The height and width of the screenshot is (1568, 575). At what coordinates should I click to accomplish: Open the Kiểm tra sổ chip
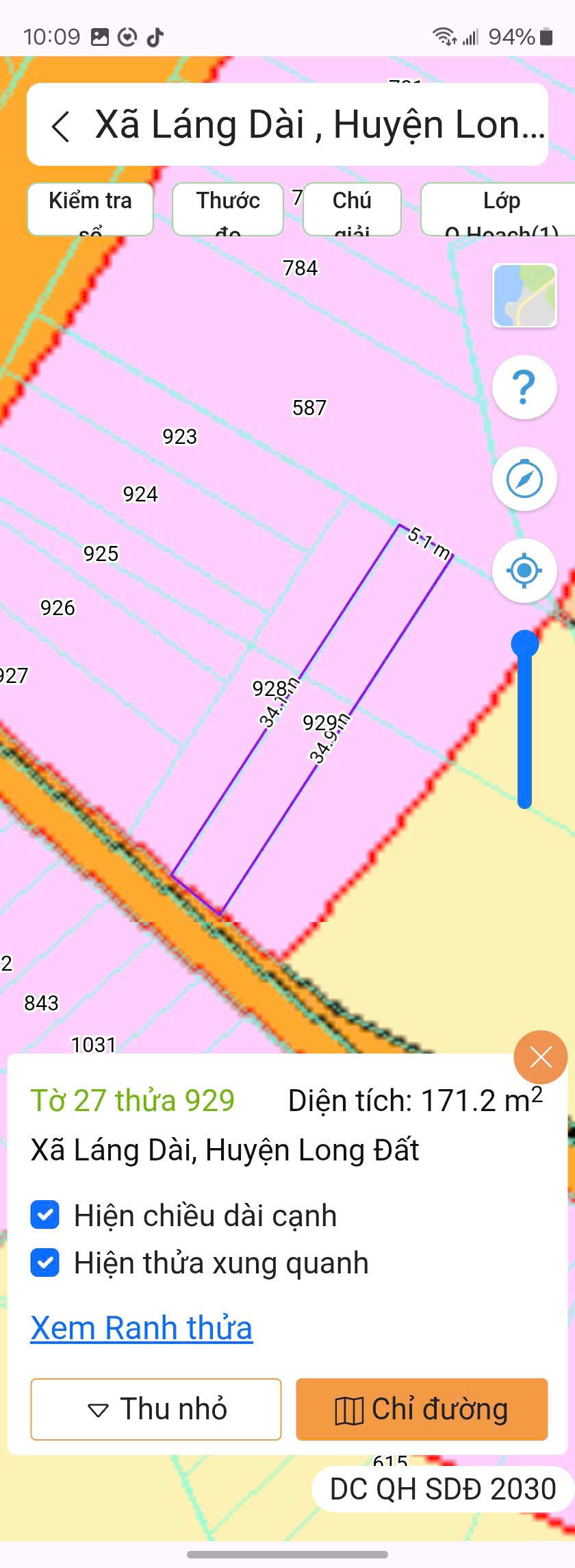click(90, 210)
